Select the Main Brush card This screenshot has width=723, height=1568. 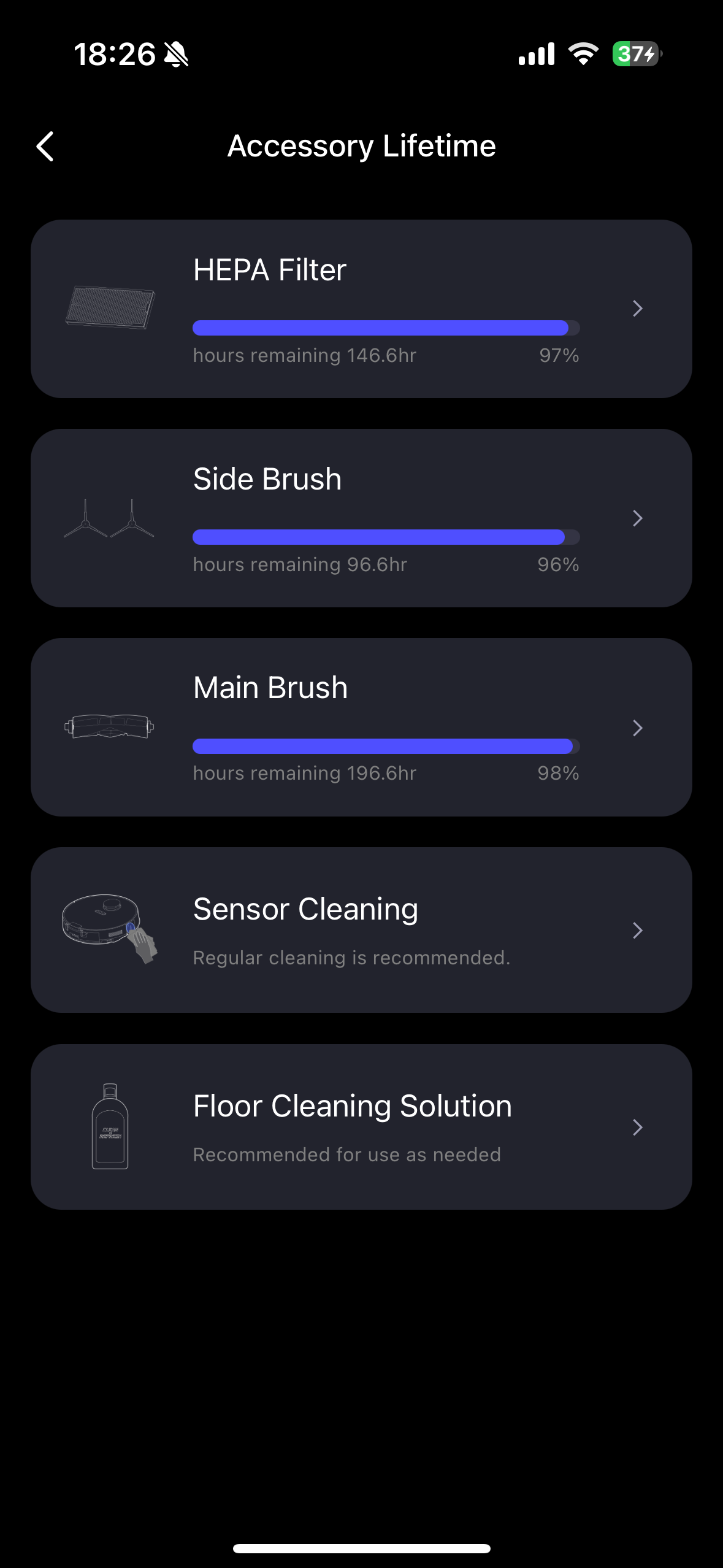(361, 727)
